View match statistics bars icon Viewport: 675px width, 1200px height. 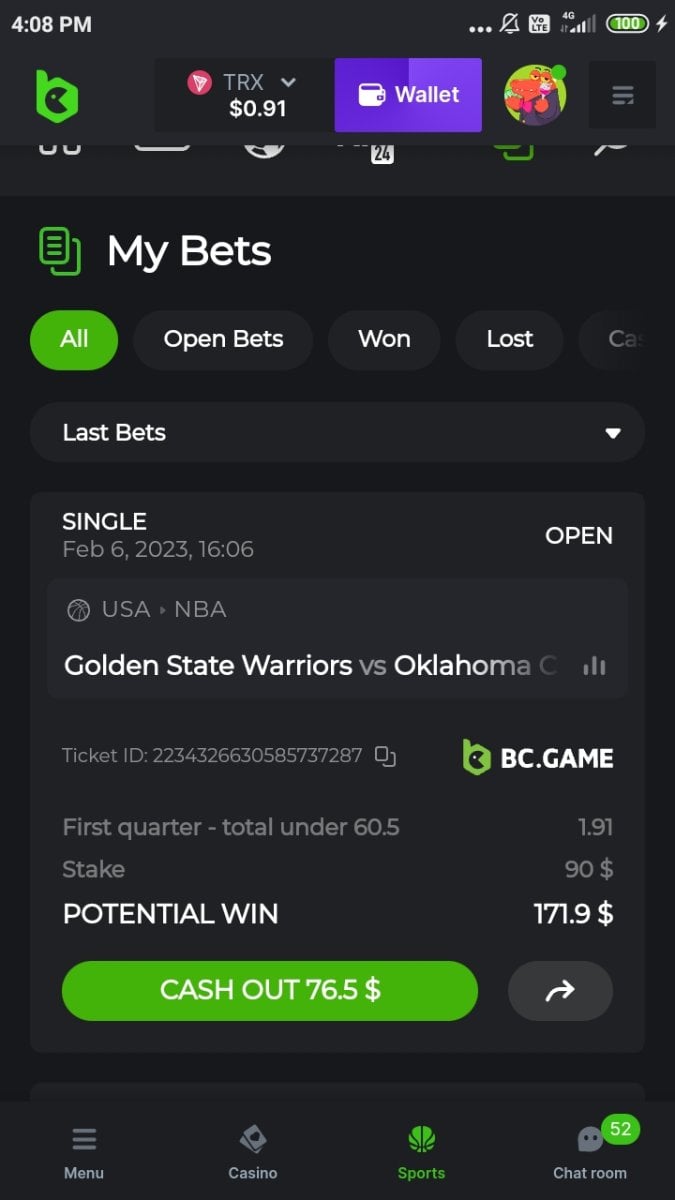595,666
